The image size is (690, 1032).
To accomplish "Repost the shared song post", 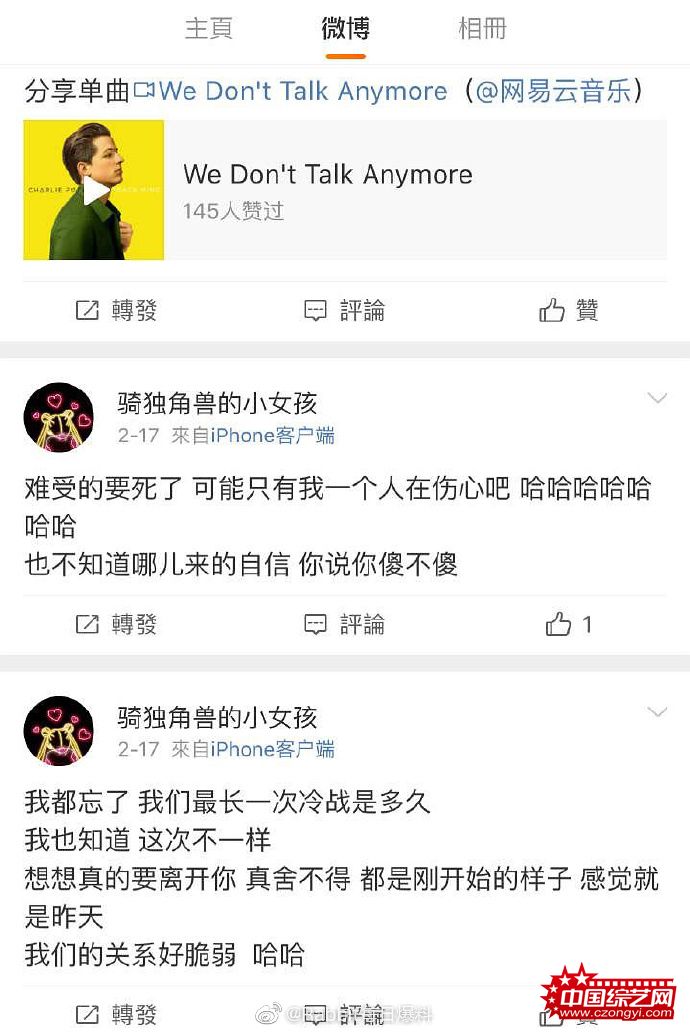I will point(116,311).
